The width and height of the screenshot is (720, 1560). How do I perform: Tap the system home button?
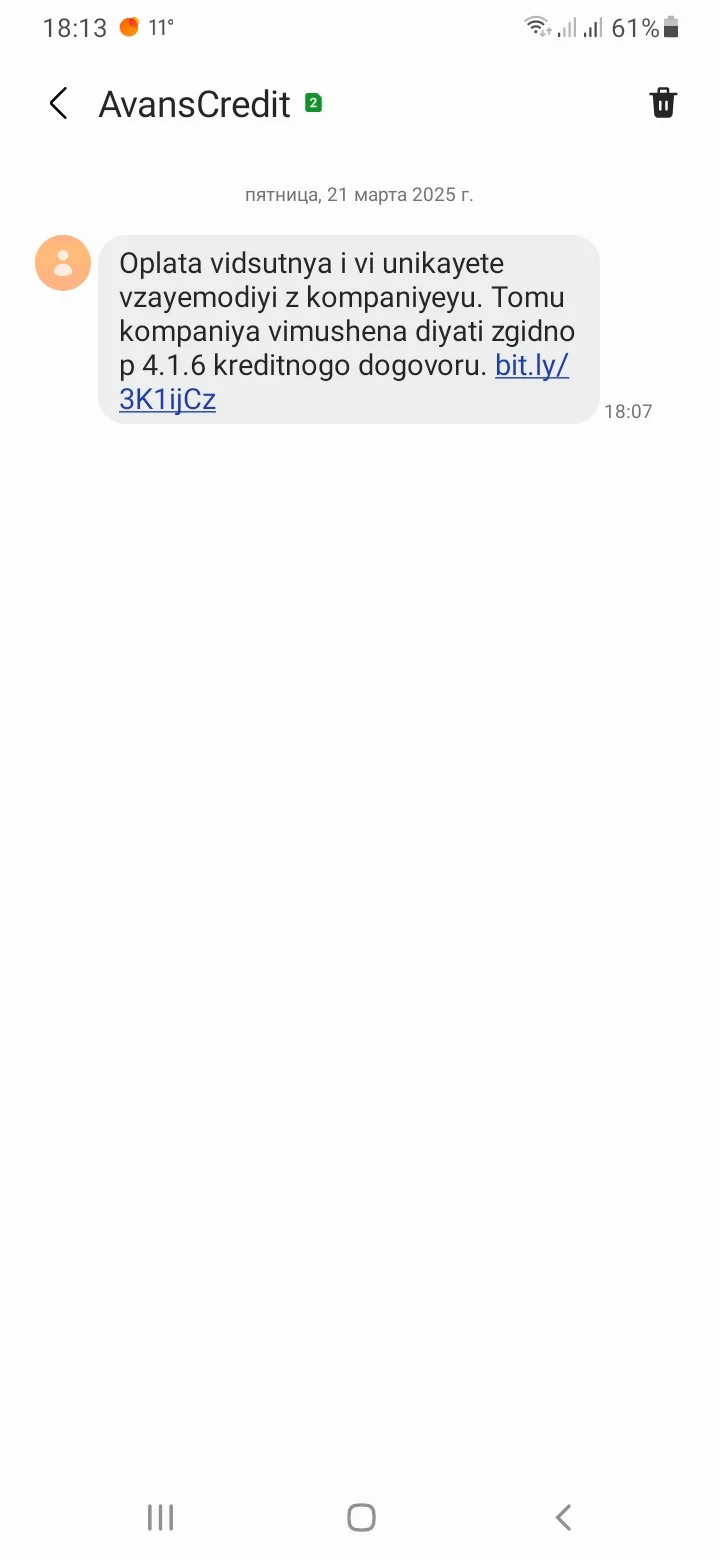click(x=361, y=1517)
